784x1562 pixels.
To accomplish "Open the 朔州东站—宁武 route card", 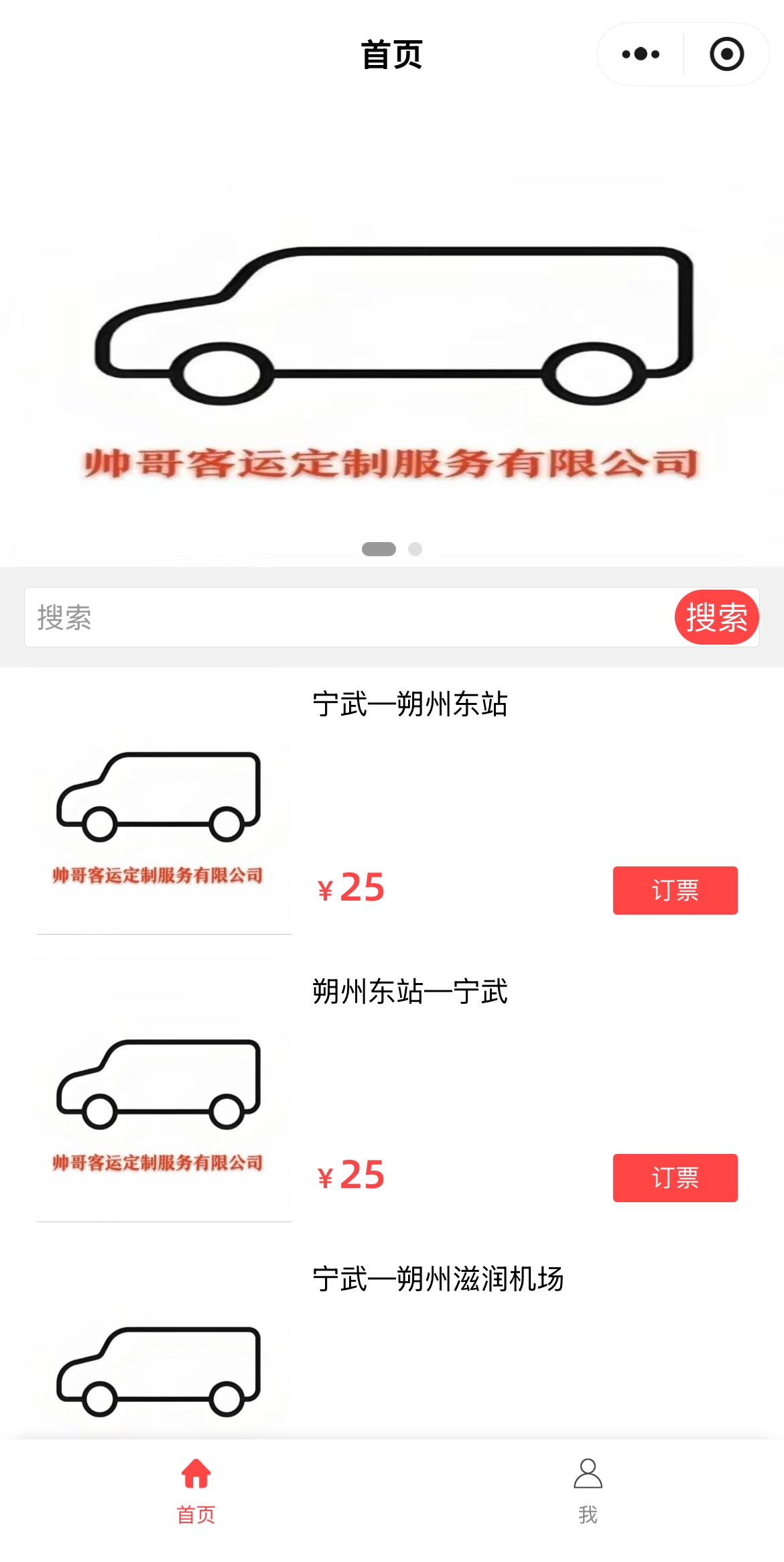I will coord(409,992).
